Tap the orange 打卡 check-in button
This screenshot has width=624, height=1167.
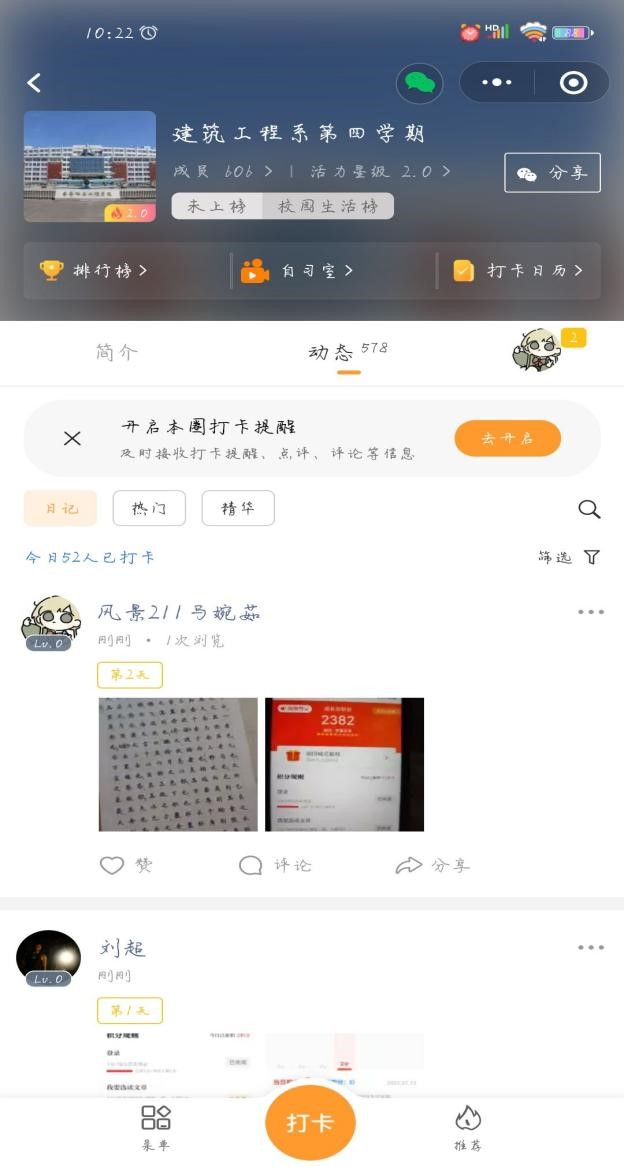[x=310, y=1123]
